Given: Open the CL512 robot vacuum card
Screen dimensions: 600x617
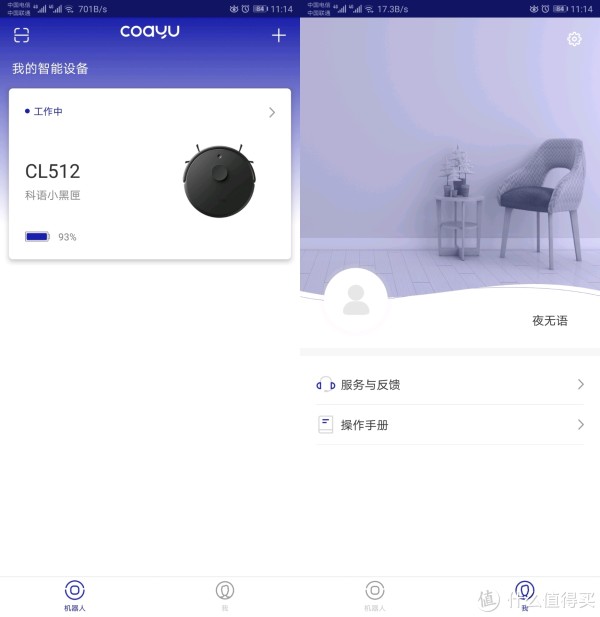Looking at the screenshot, I should pyautogui.click(x=150, y=174).
